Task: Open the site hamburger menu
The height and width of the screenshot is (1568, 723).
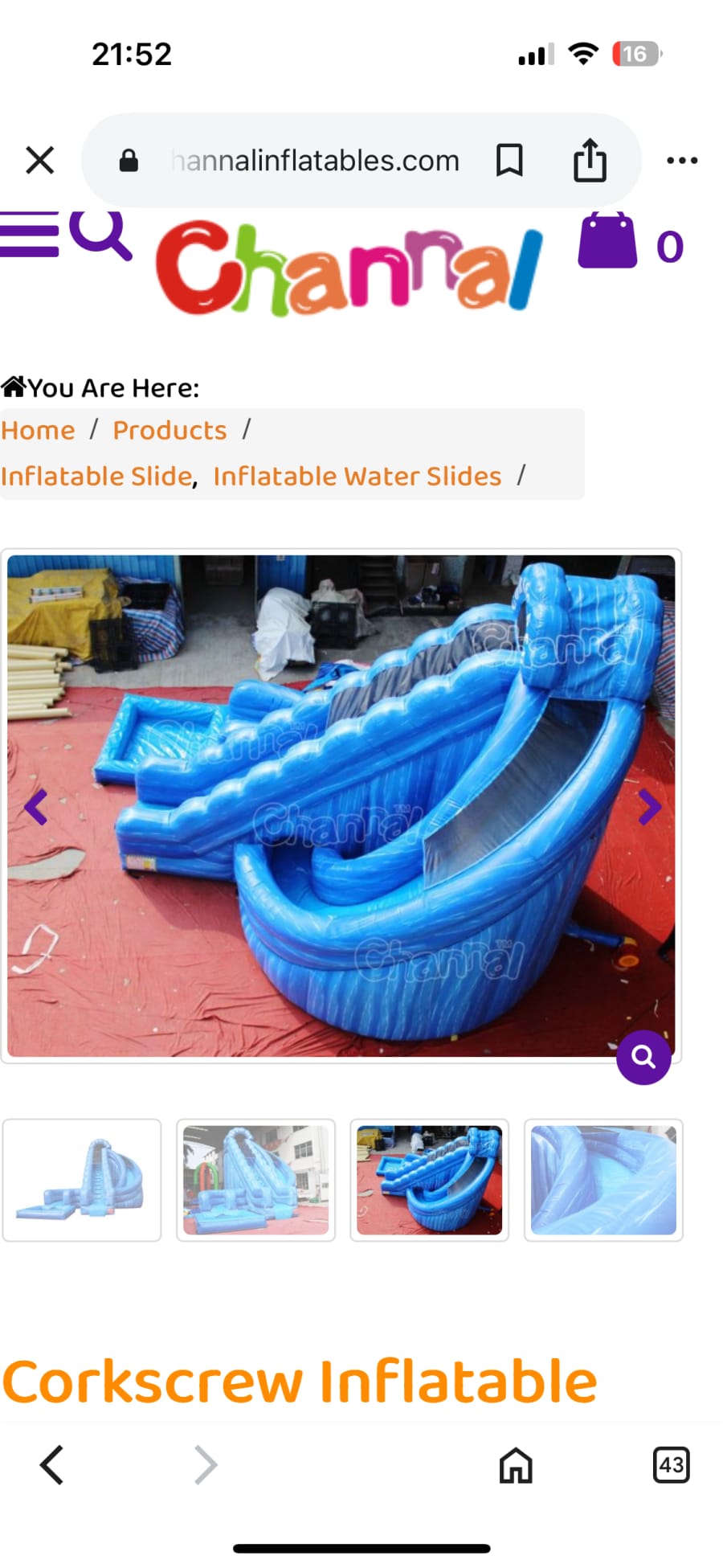Action: 30,235
